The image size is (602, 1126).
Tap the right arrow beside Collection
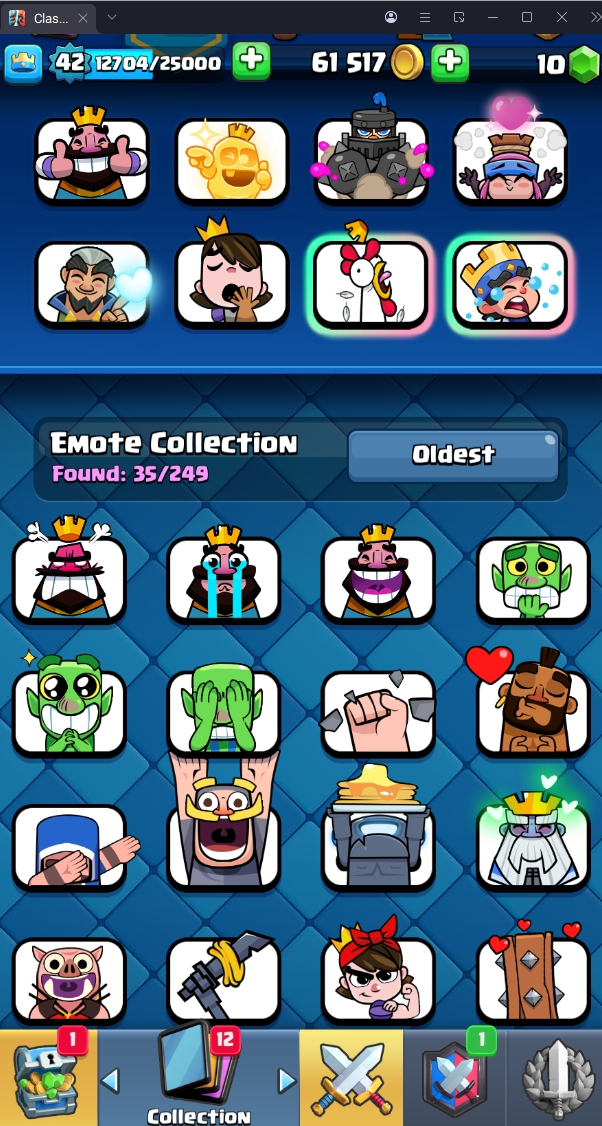tap(287, 1080)
